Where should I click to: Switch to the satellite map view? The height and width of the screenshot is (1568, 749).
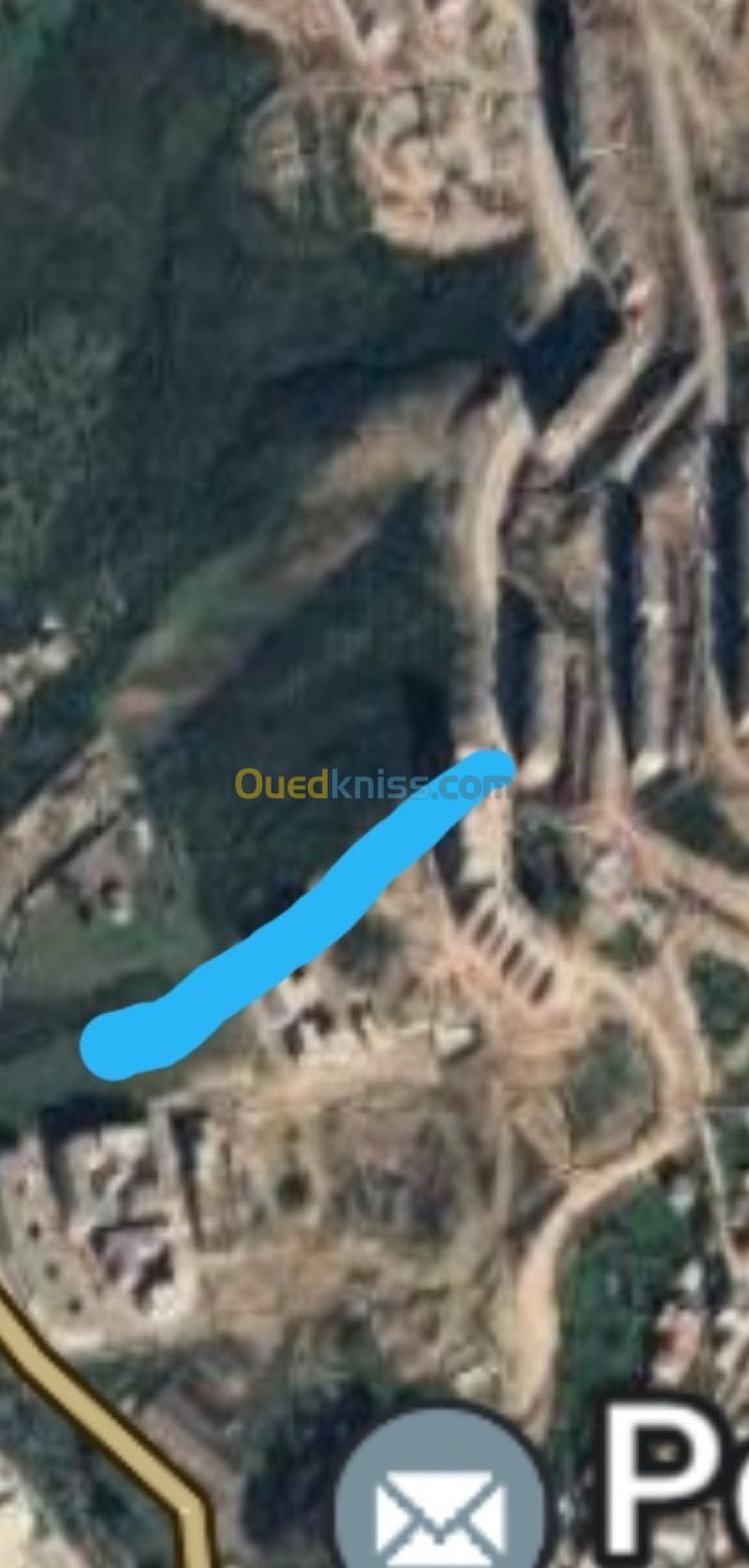coord(374,656)
